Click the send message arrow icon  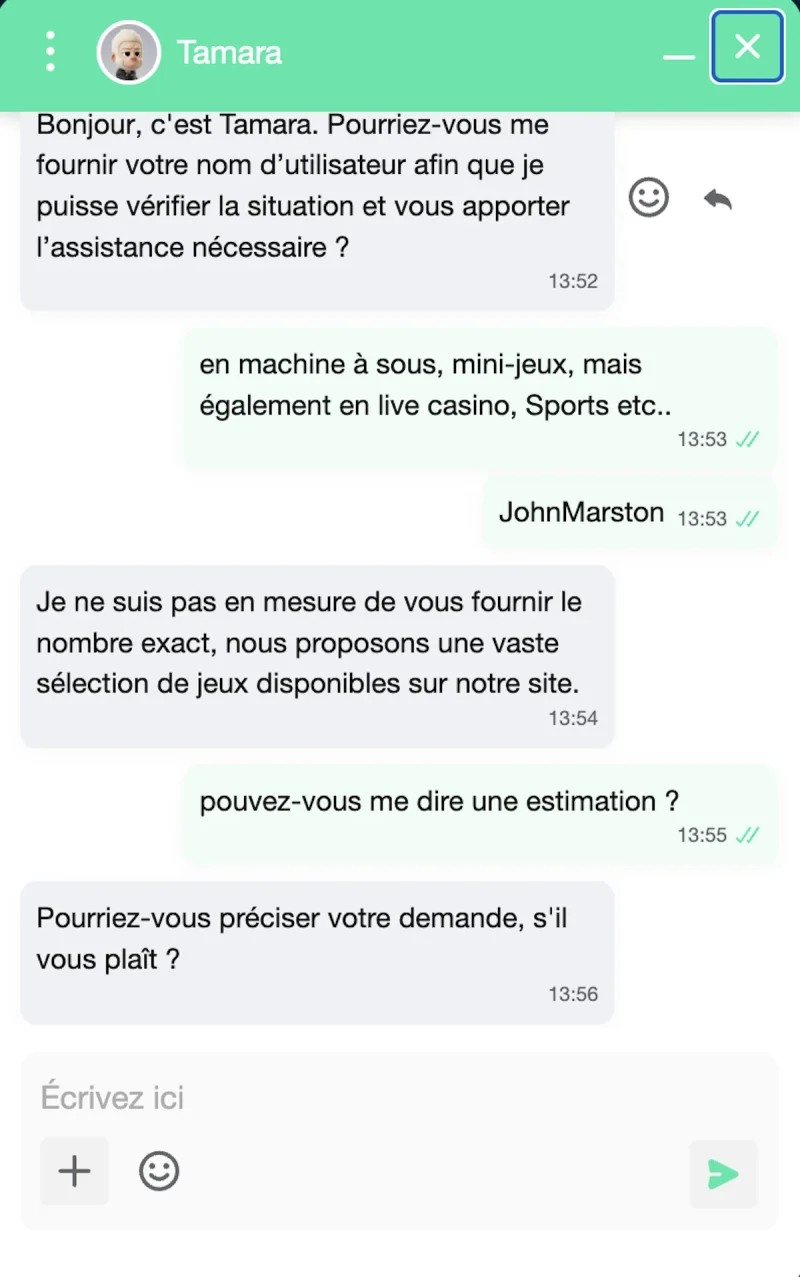pos(722,1174)
